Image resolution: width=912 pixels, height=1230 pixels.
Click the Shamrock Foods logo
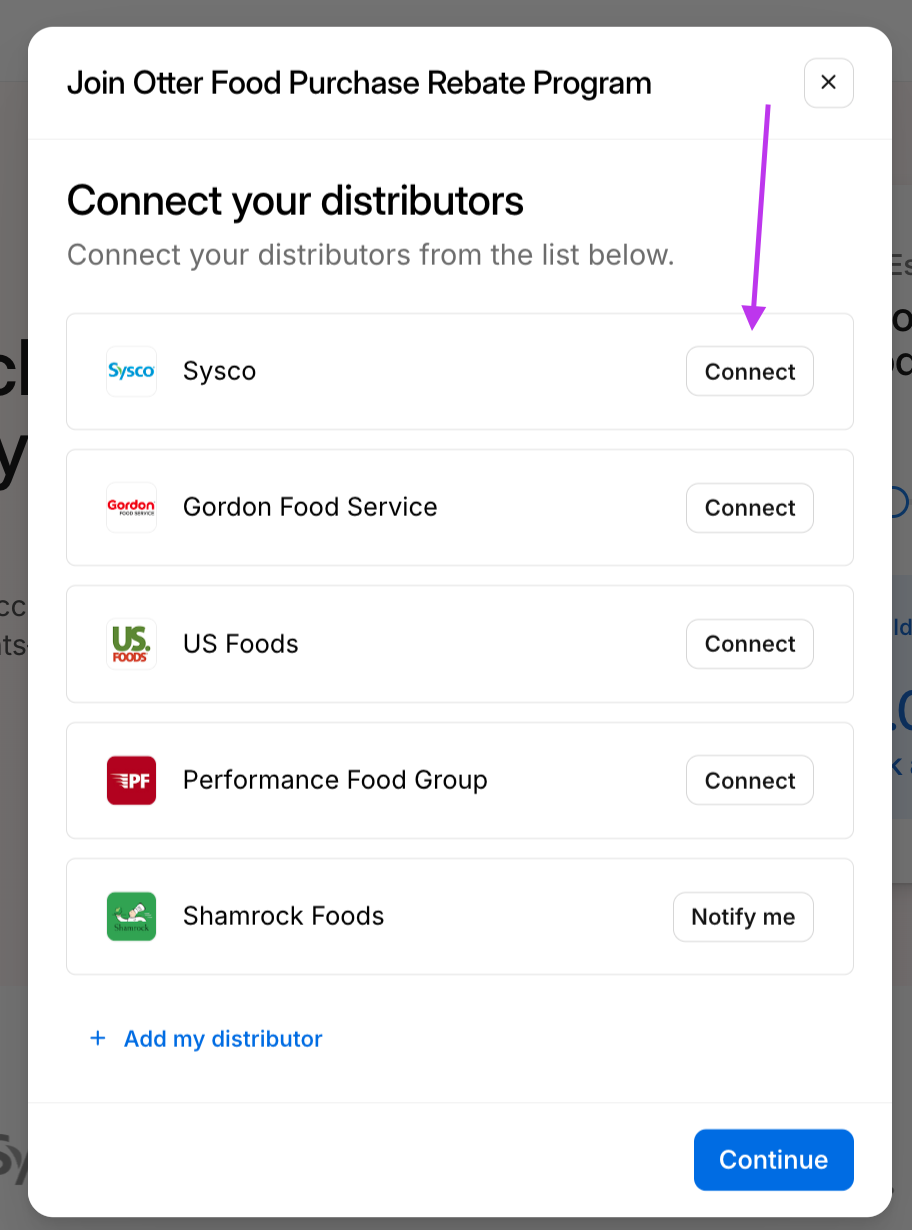click(131, 916)
